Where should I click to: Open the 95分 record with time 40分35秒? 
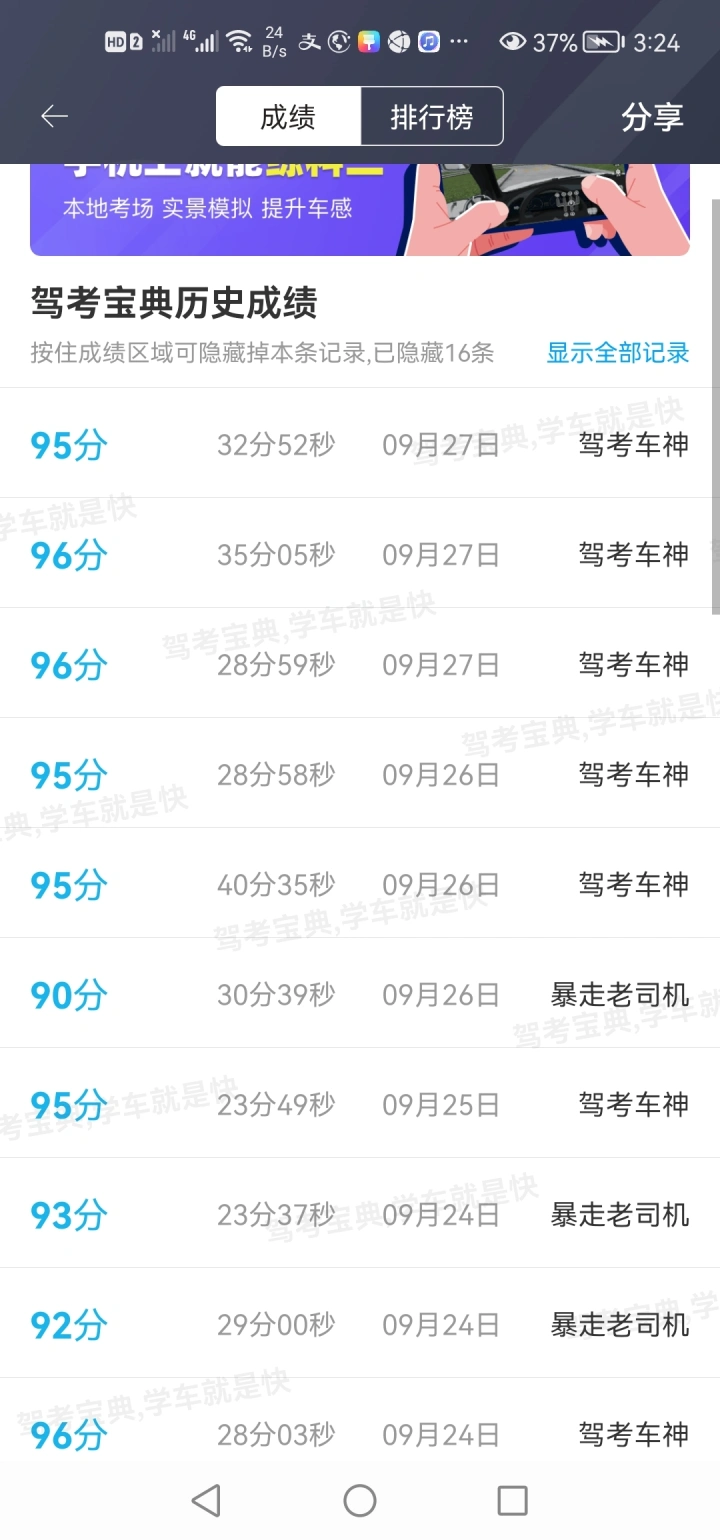click(360, 884)
